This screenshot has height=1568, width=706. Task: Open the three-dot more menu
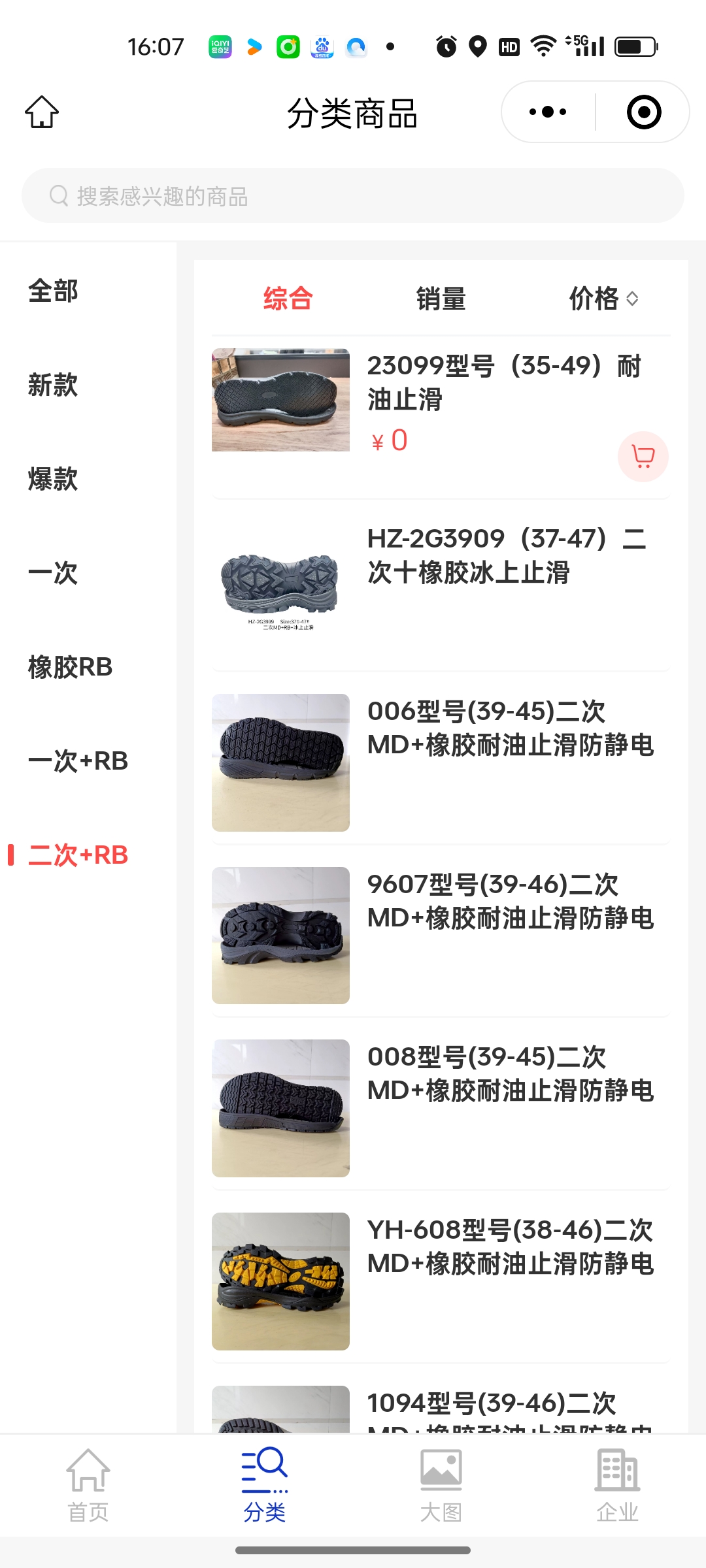[x=548, y=112]
